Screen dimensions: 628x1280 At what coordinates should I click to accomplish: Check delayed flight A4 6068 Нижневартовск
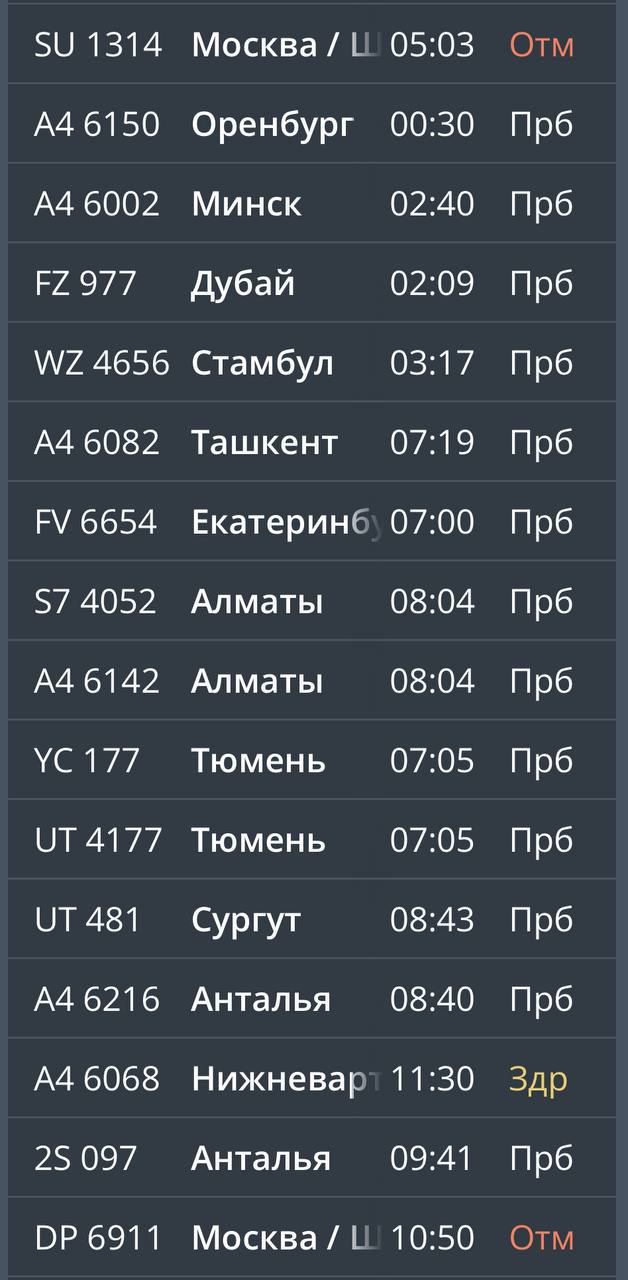(x=312, y=1078)
